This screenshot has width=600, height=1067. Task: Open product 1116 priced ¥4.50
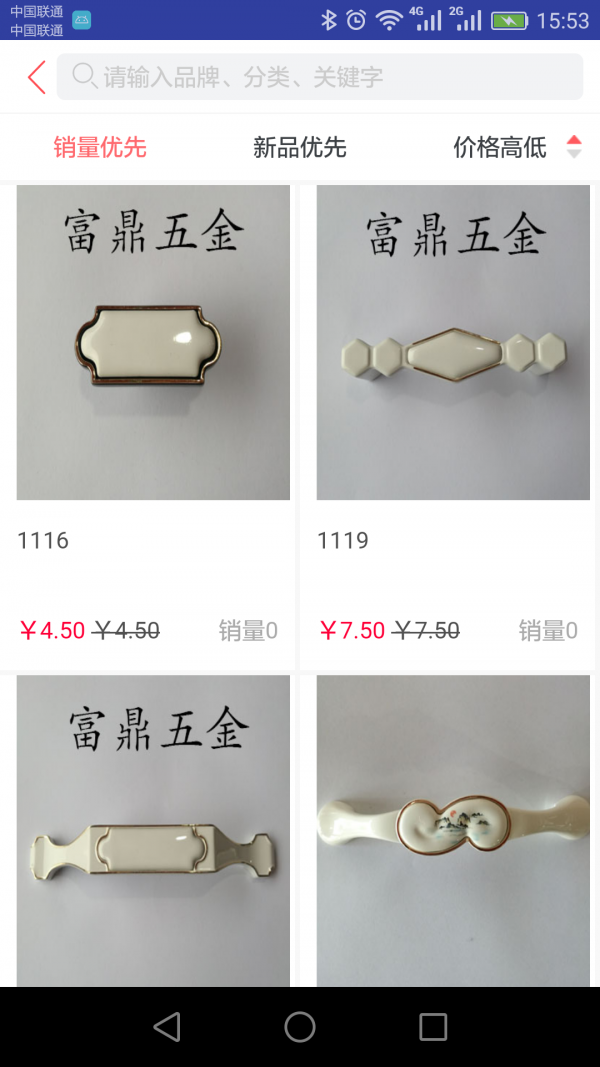point(153,420)
